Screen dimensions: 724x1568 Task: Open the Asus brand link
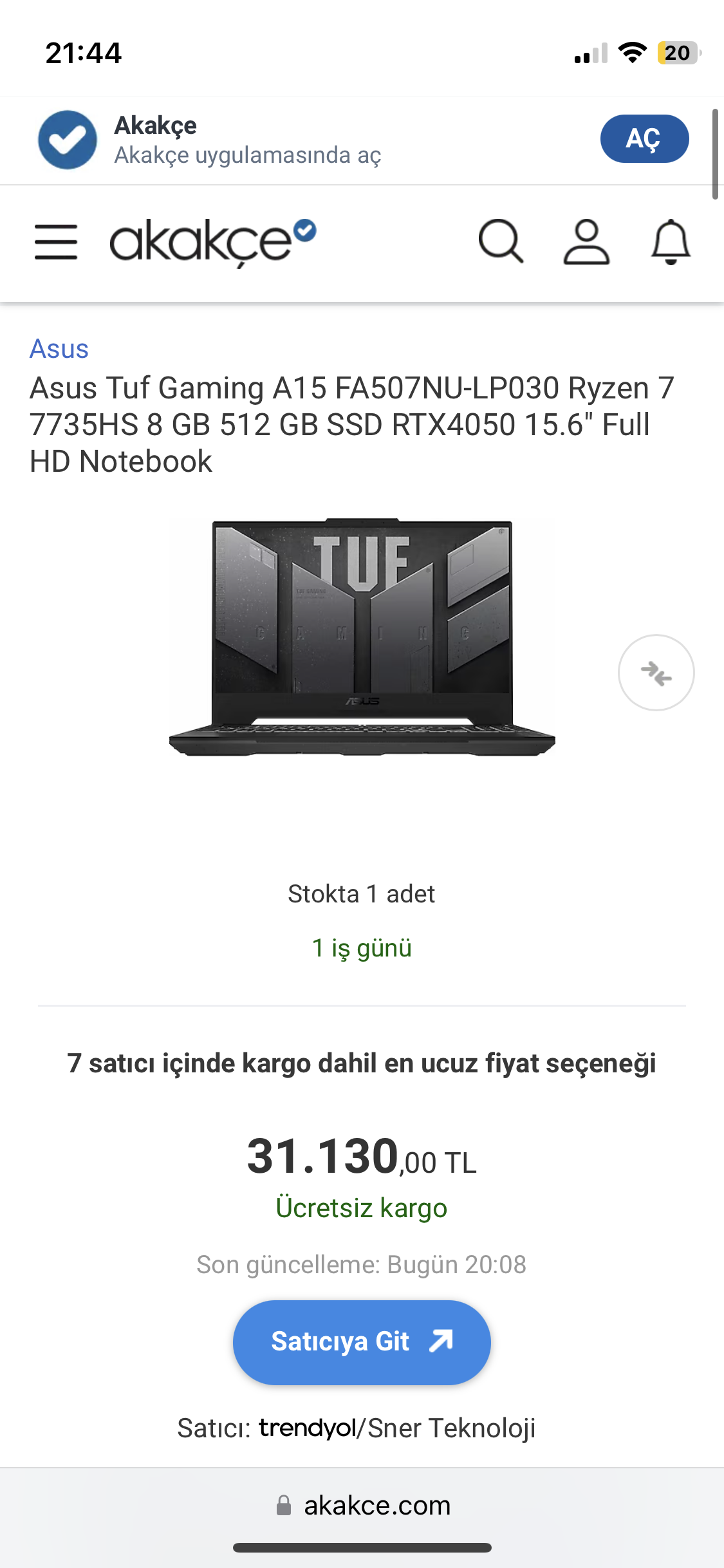coord(59,349)
